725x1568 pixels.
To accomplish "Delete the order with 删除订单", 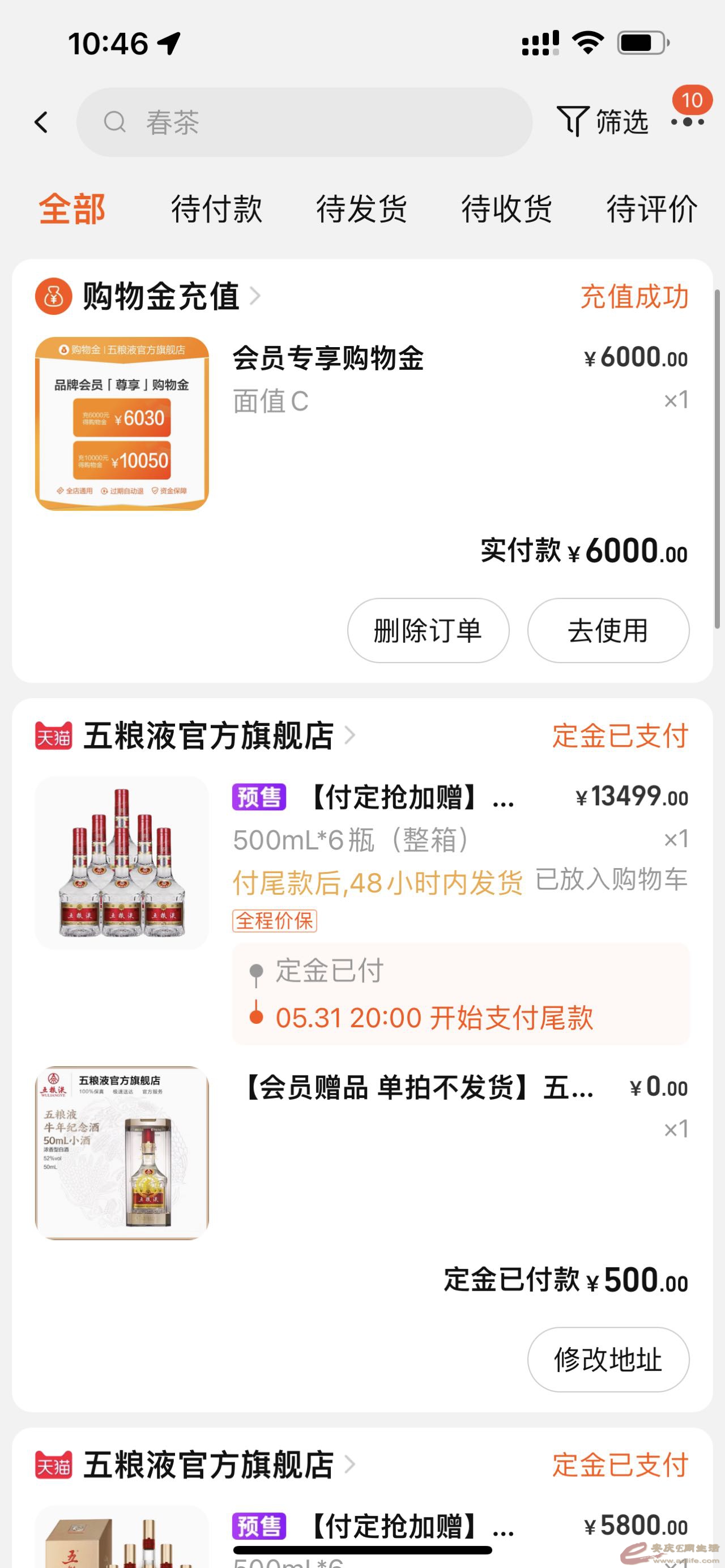I will [x=428, y=630].
